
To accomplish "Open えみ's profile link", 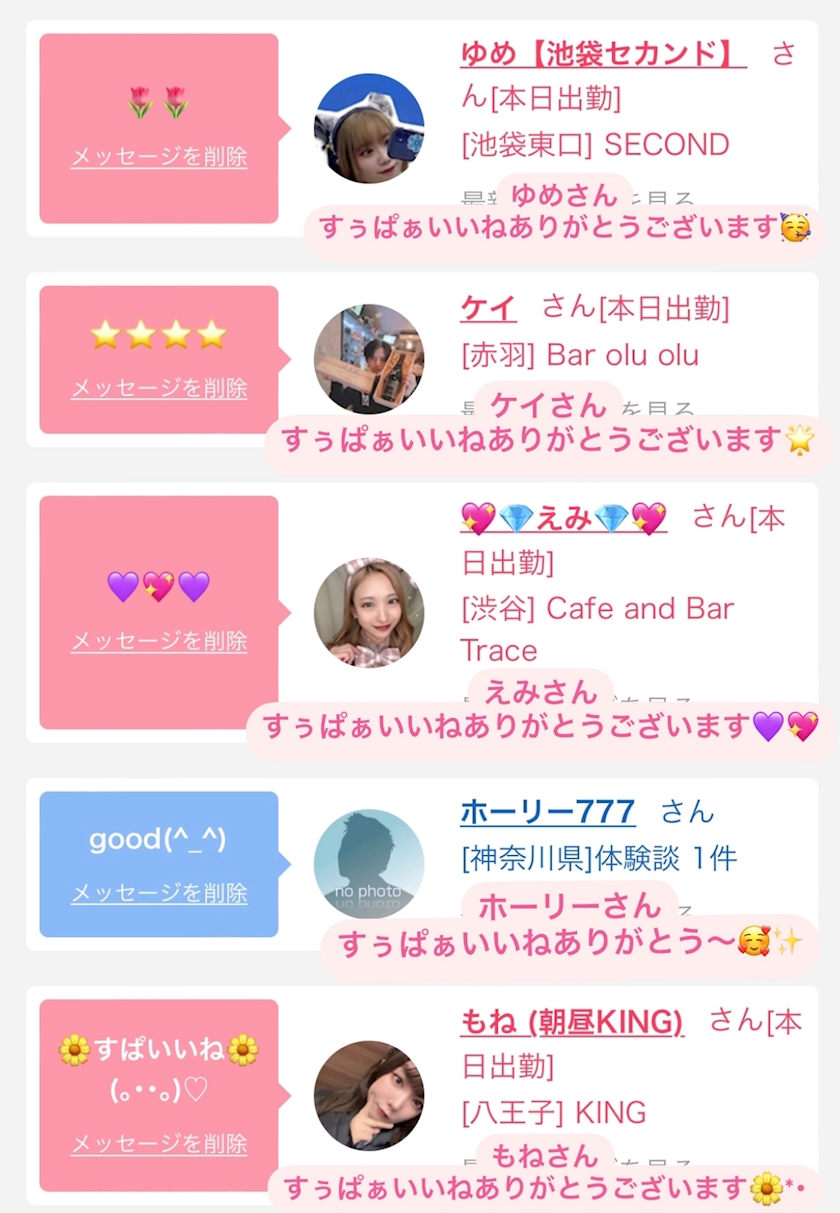I will pyautogui.click(x=563, y=518).
